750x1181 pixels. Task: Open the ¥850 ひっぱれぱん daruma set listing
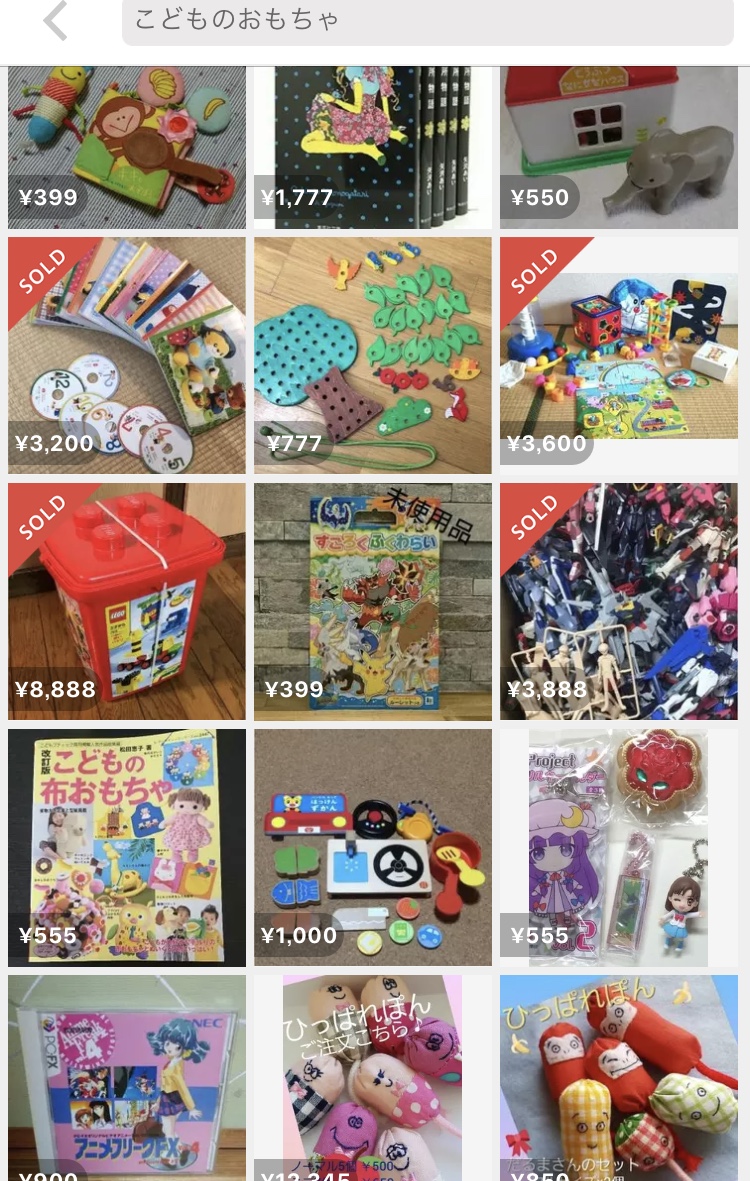619,1078
